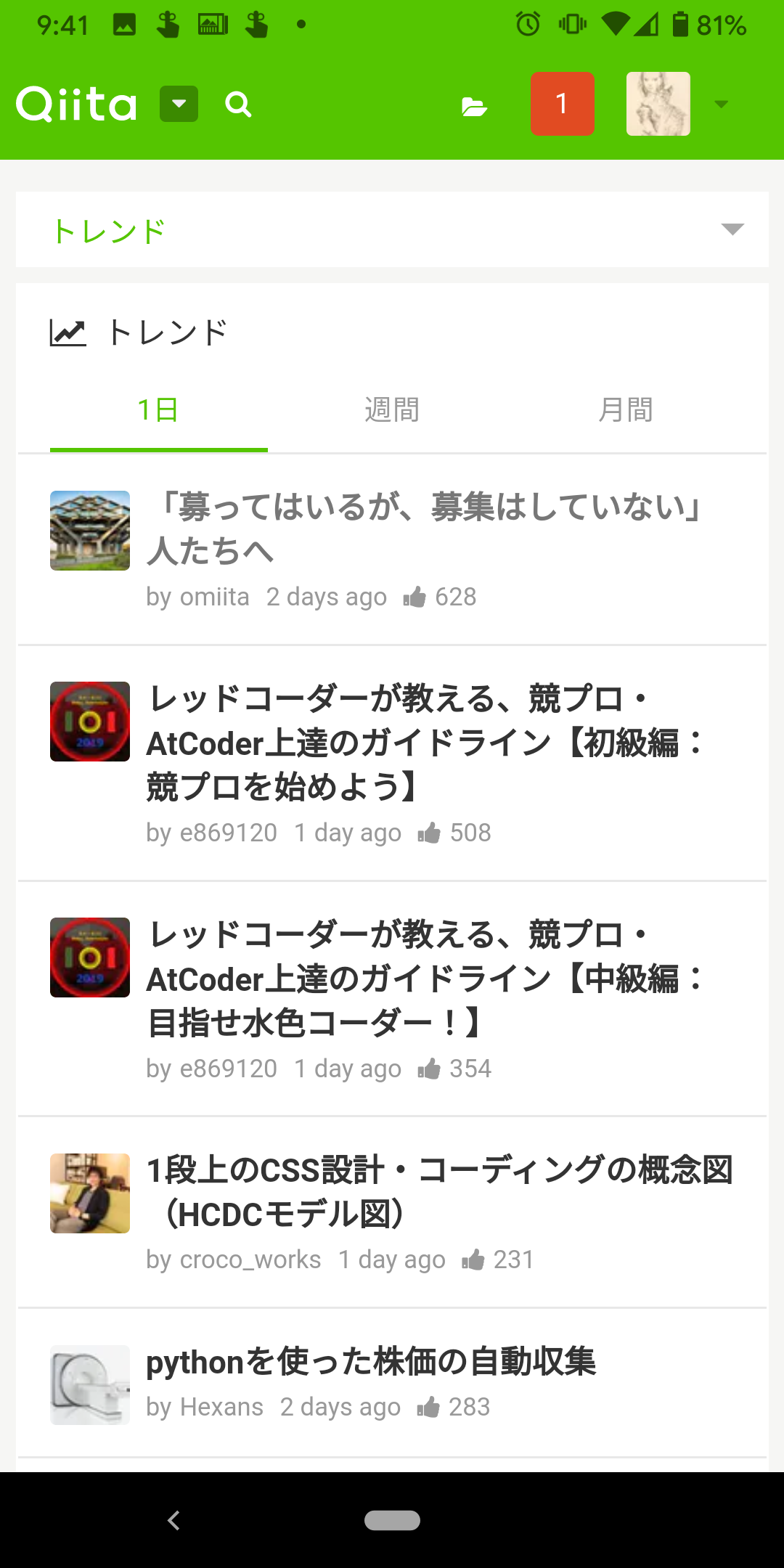Click the thumbs-up icon beside 283
This screenshot has width=784, height=1568.
pos(430,1406)
